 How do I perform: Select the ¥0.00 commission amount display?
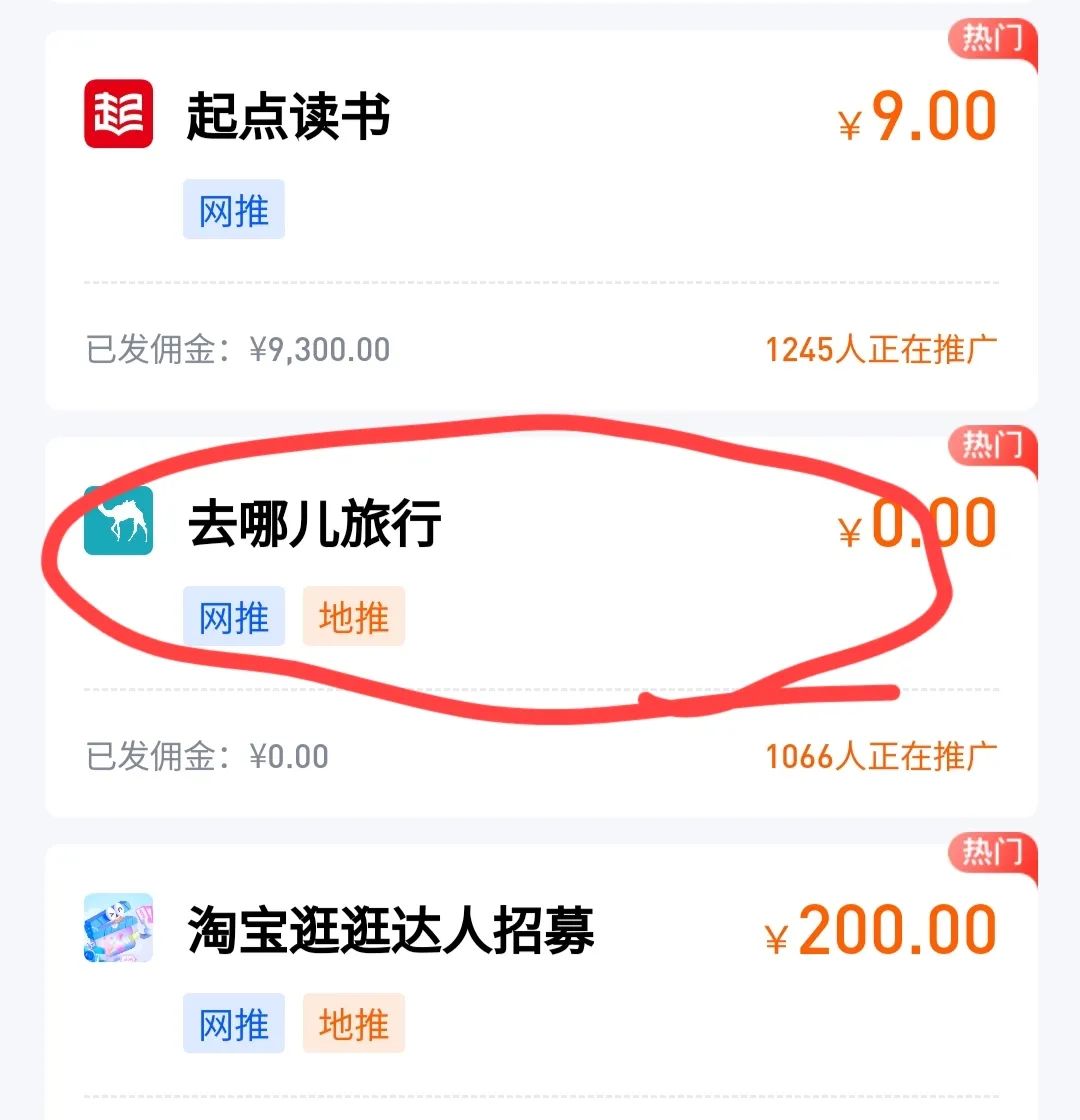[x=915, y=523]
